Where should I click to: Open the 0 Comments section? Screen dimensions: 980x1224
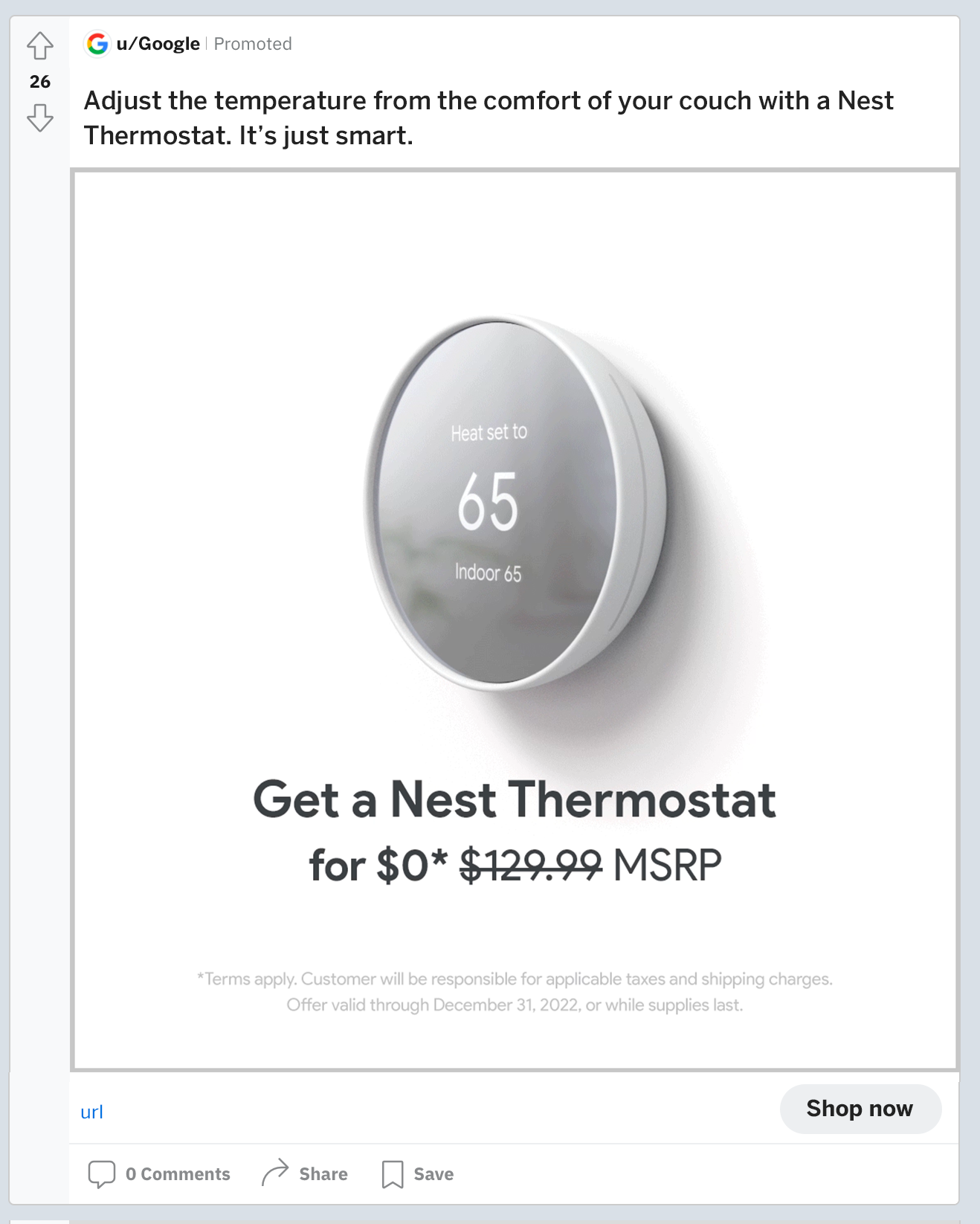click(x=159, y=1173)
